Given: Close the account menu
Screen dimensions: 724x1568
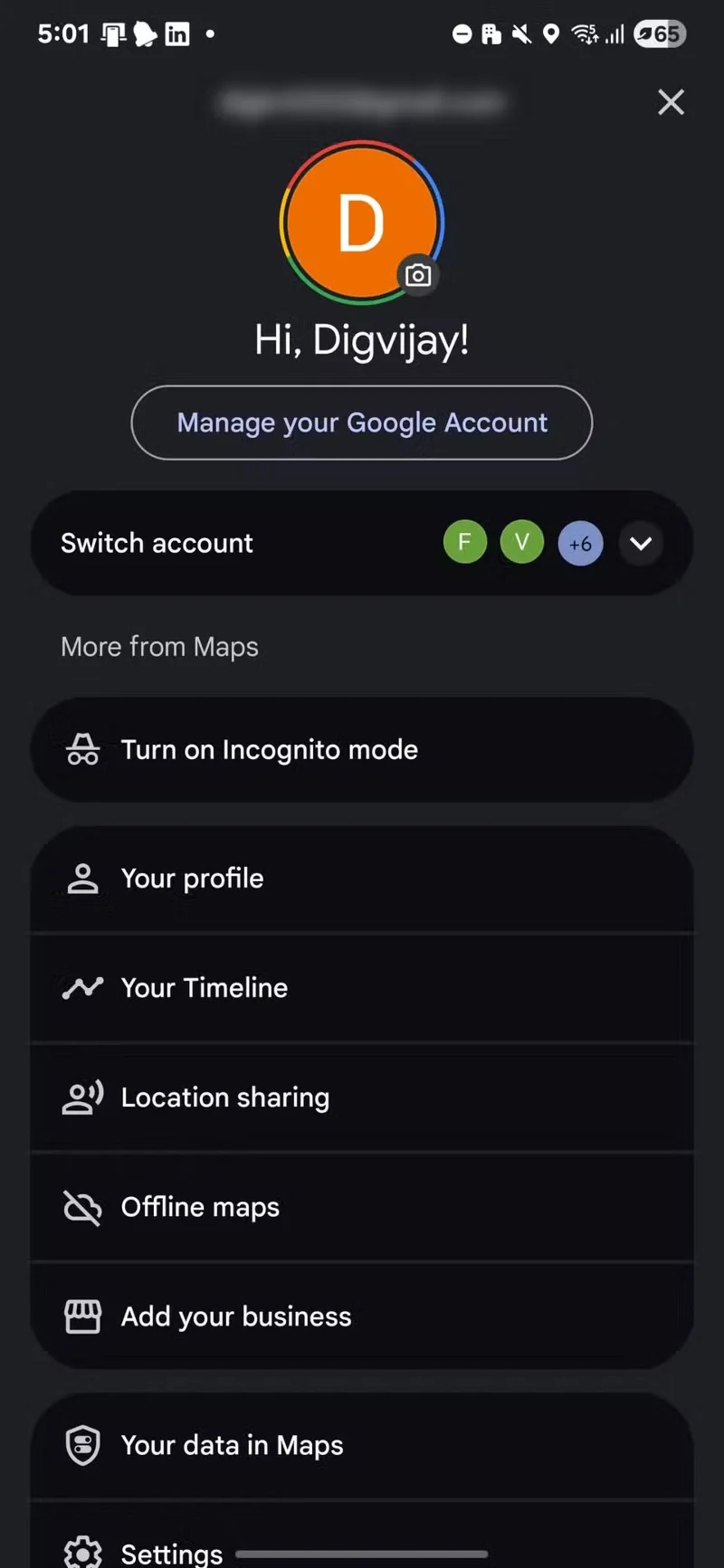Looking at the screenshot, I should [x=671, y=102].
